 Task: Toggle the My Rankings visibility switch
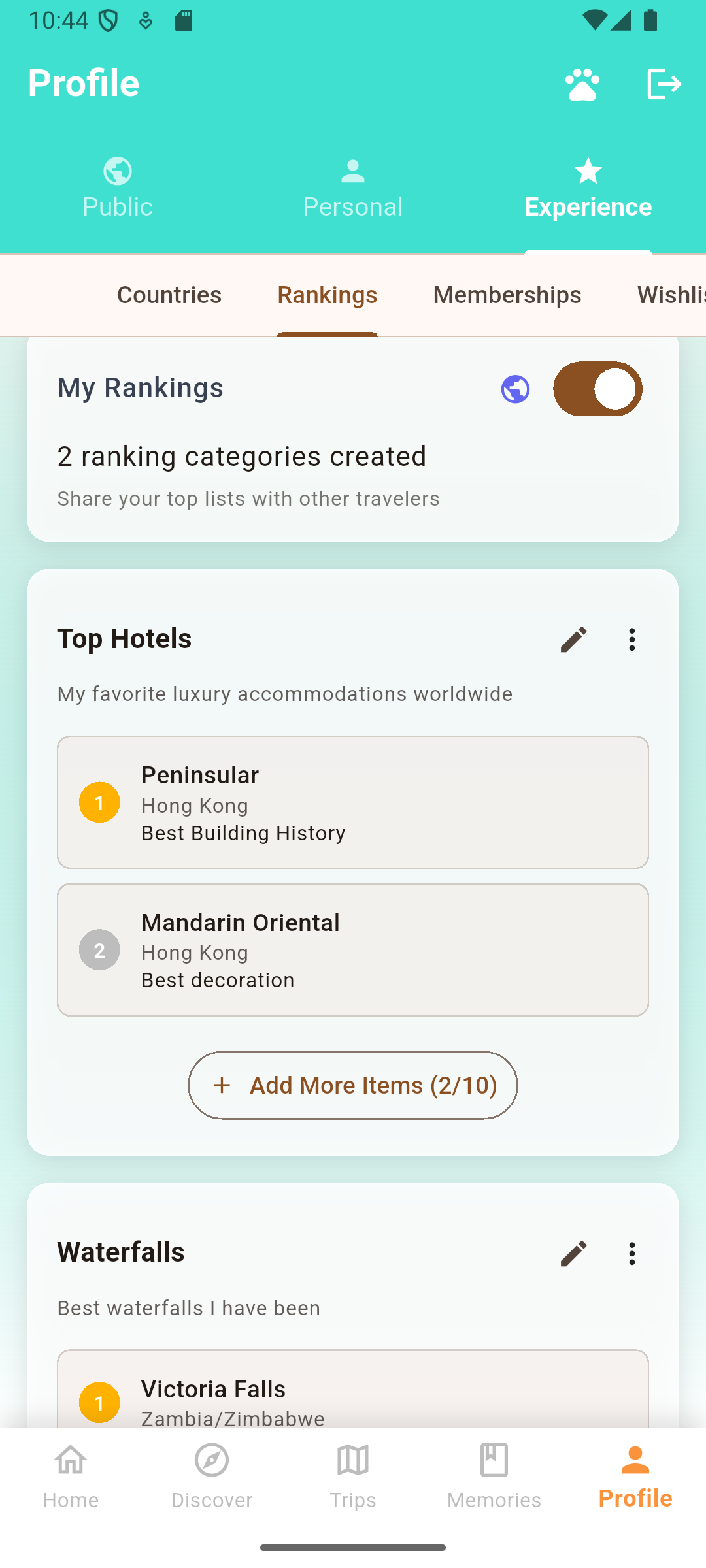pos(597,389)
